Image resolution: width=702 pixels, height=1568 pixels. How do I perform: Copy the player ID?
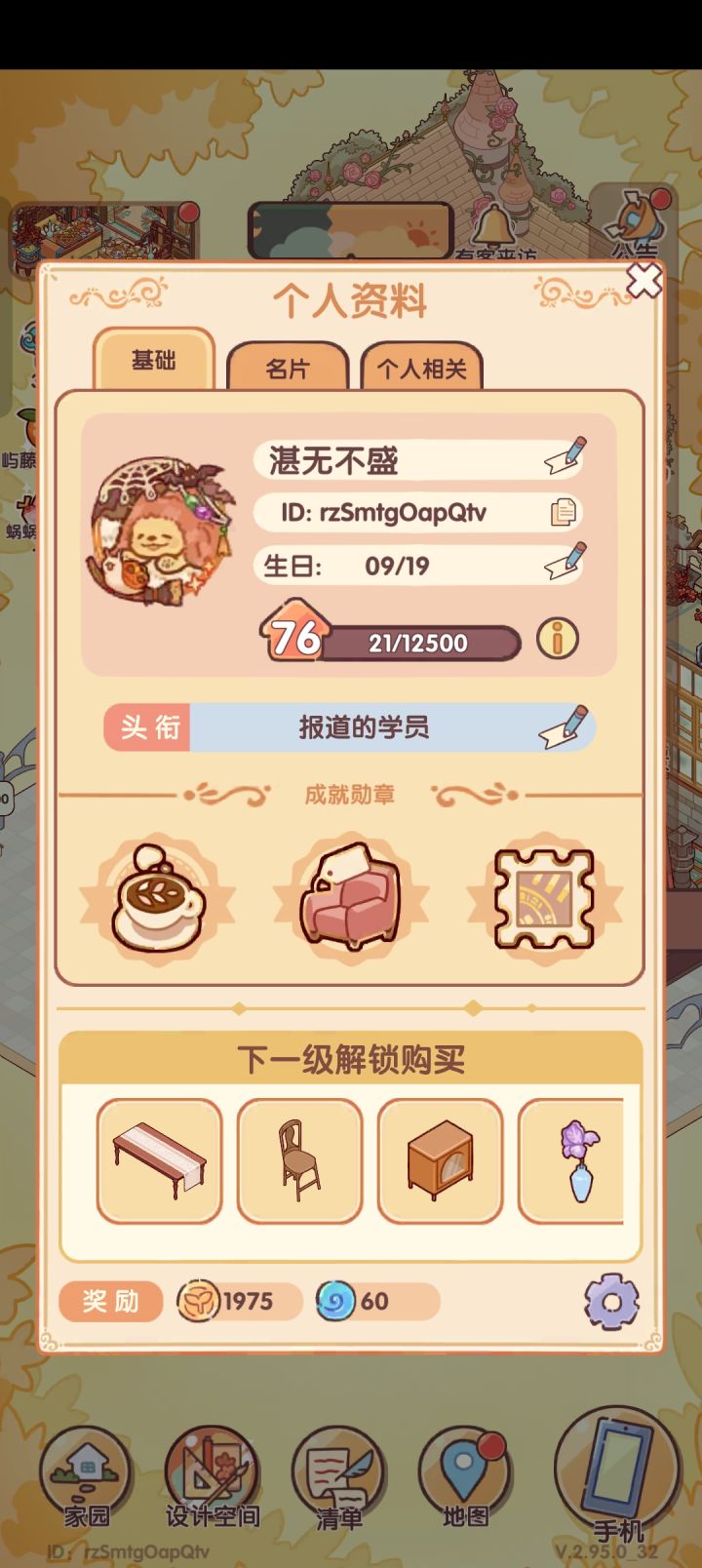pyautogui.click(x=565, y=512)
